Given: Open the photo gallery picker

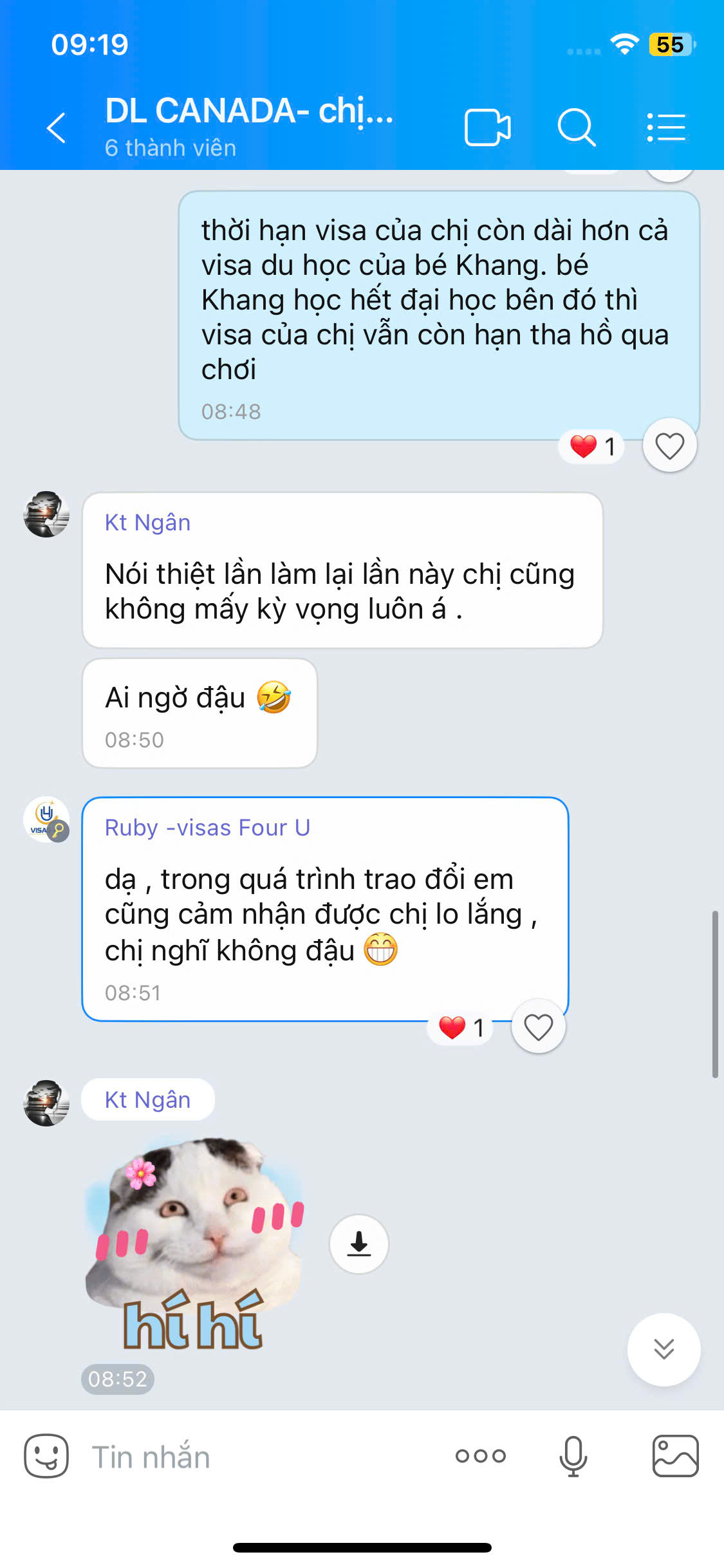Looking at the screenshot, I should click(x=675, y=1456).
